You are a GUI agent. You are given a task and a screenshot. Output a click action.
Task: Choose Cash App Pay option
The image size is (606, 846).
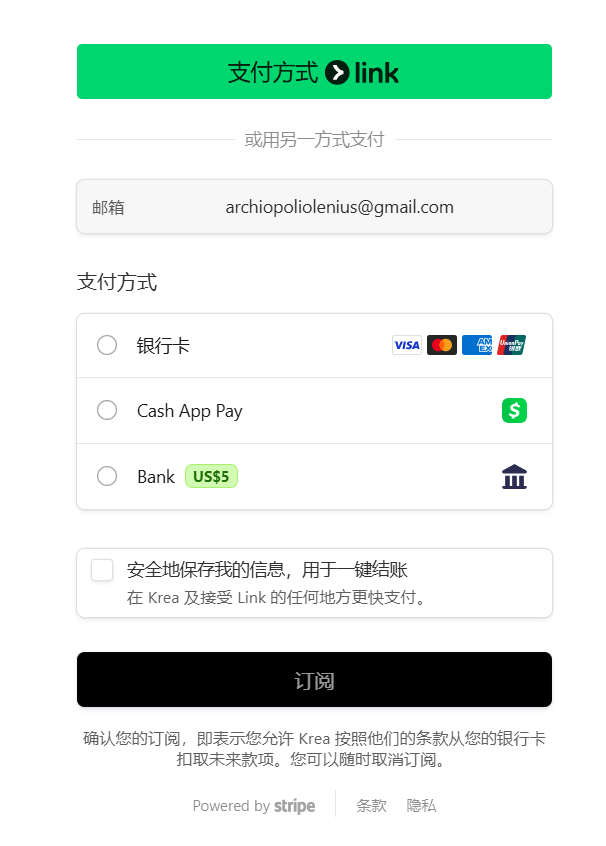coord(107,411)
